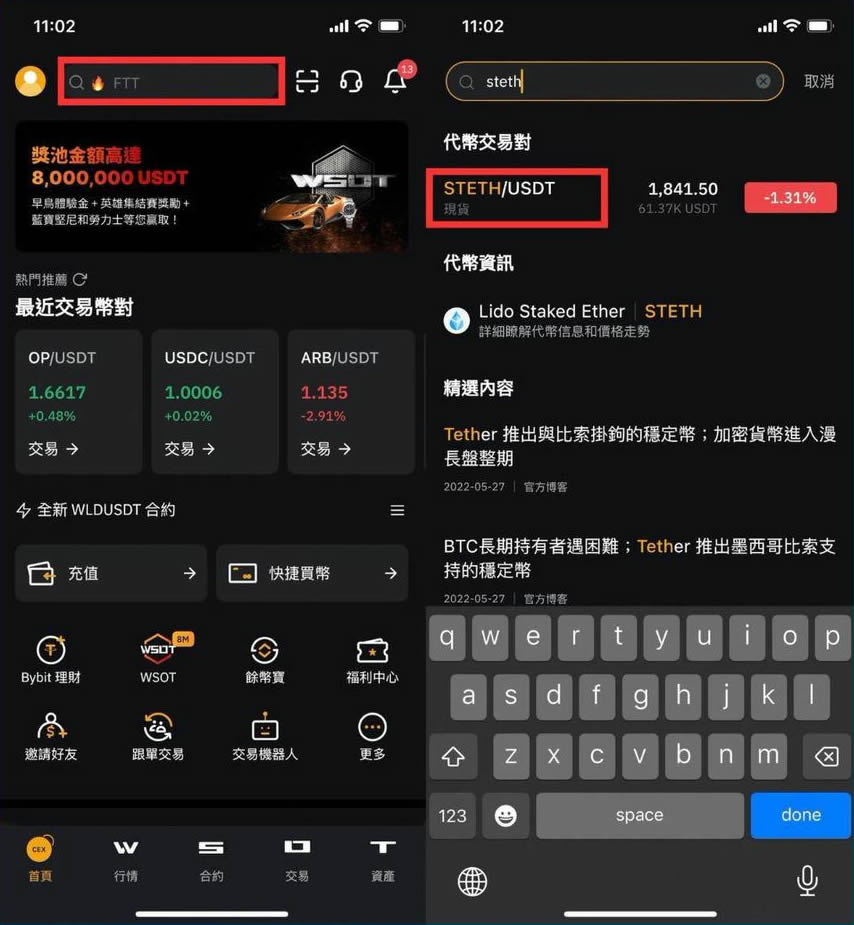Open 跟單交易 copy trading
The image size is (854, 925).
coord(158,735)
